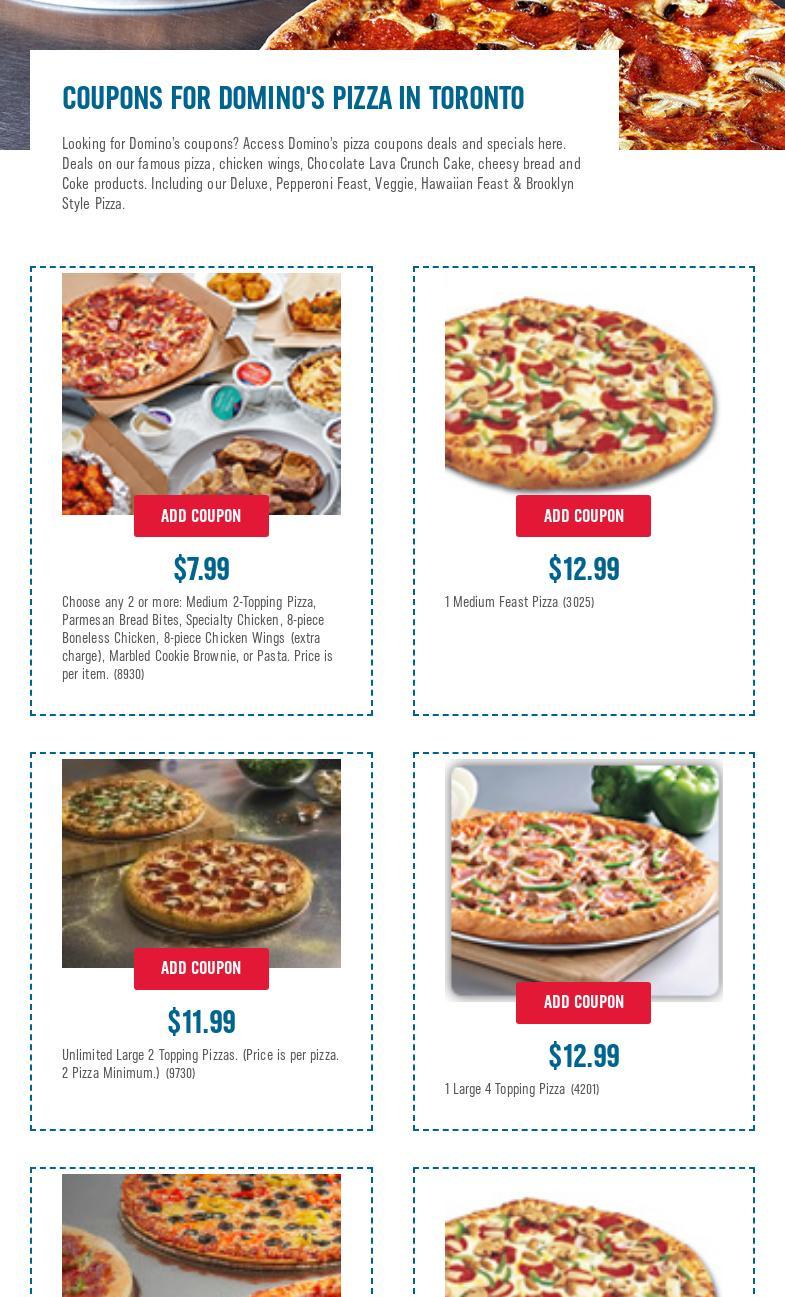Add the $7.99 choose any 2 coupon

tap(201, 516)
